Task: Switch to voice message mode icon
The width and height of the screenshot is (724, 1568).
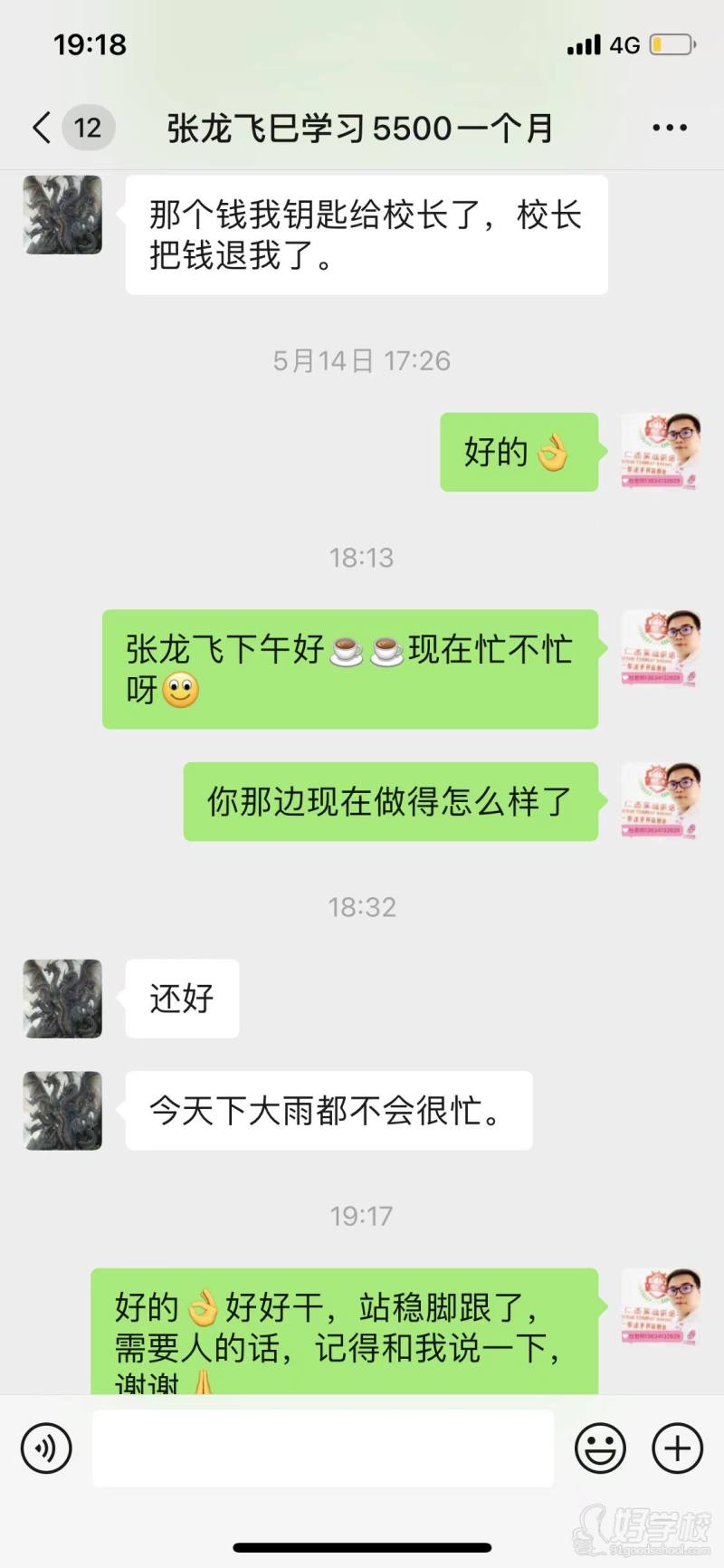Action: pos(47,1448)
